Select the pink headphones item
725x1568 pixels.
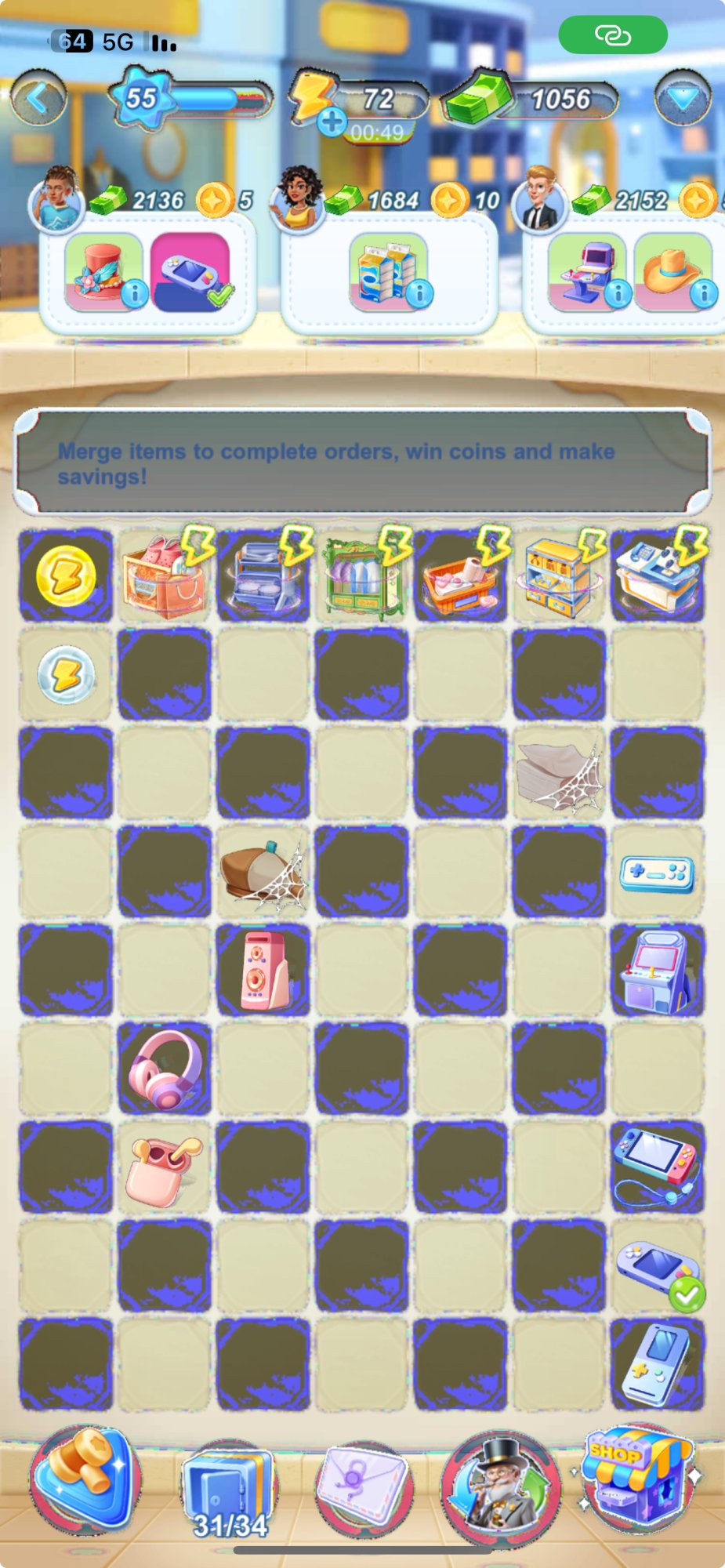[x=165, y=1068]
